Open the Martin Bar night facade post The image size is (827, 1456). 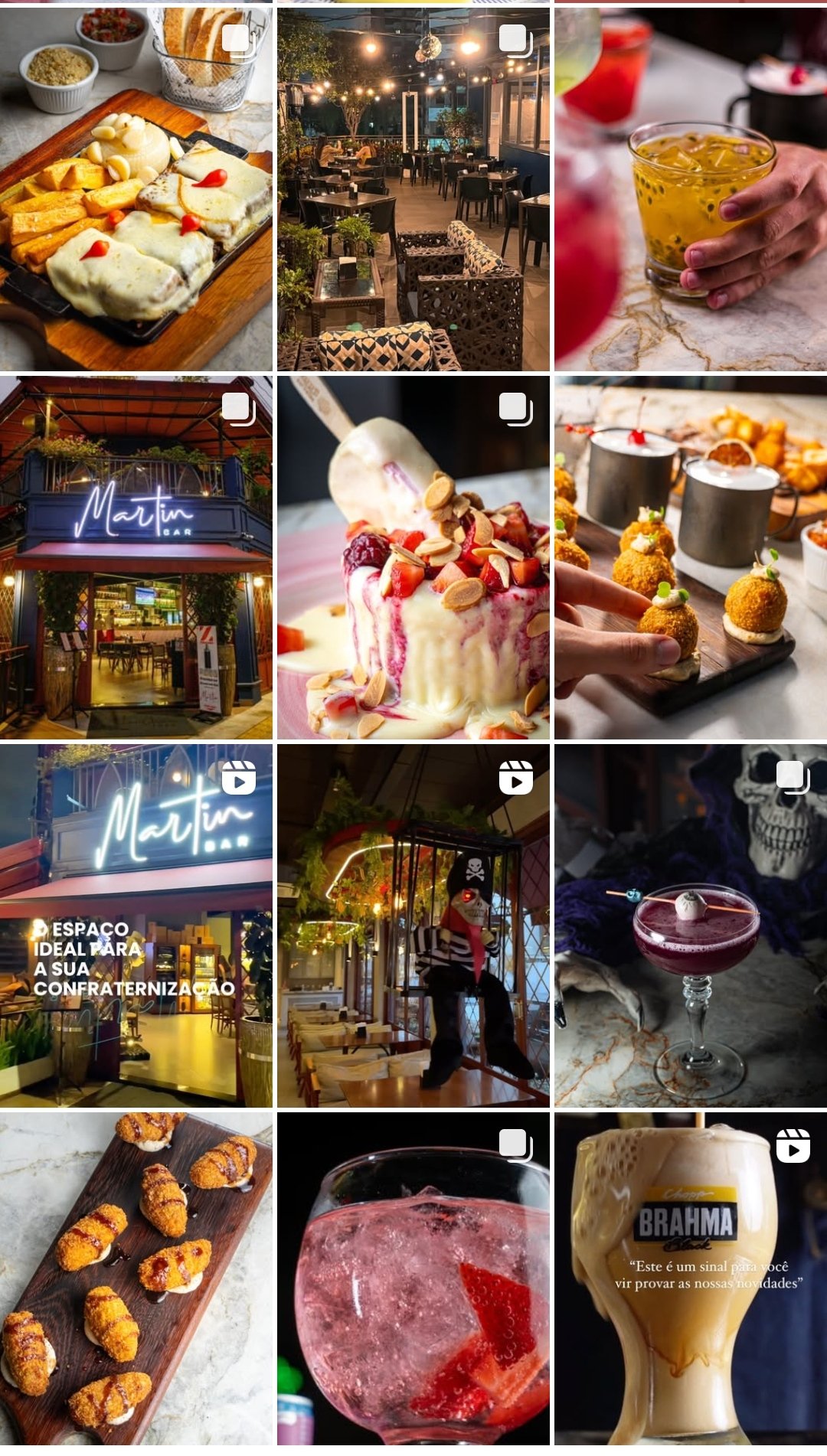[136, 557]
